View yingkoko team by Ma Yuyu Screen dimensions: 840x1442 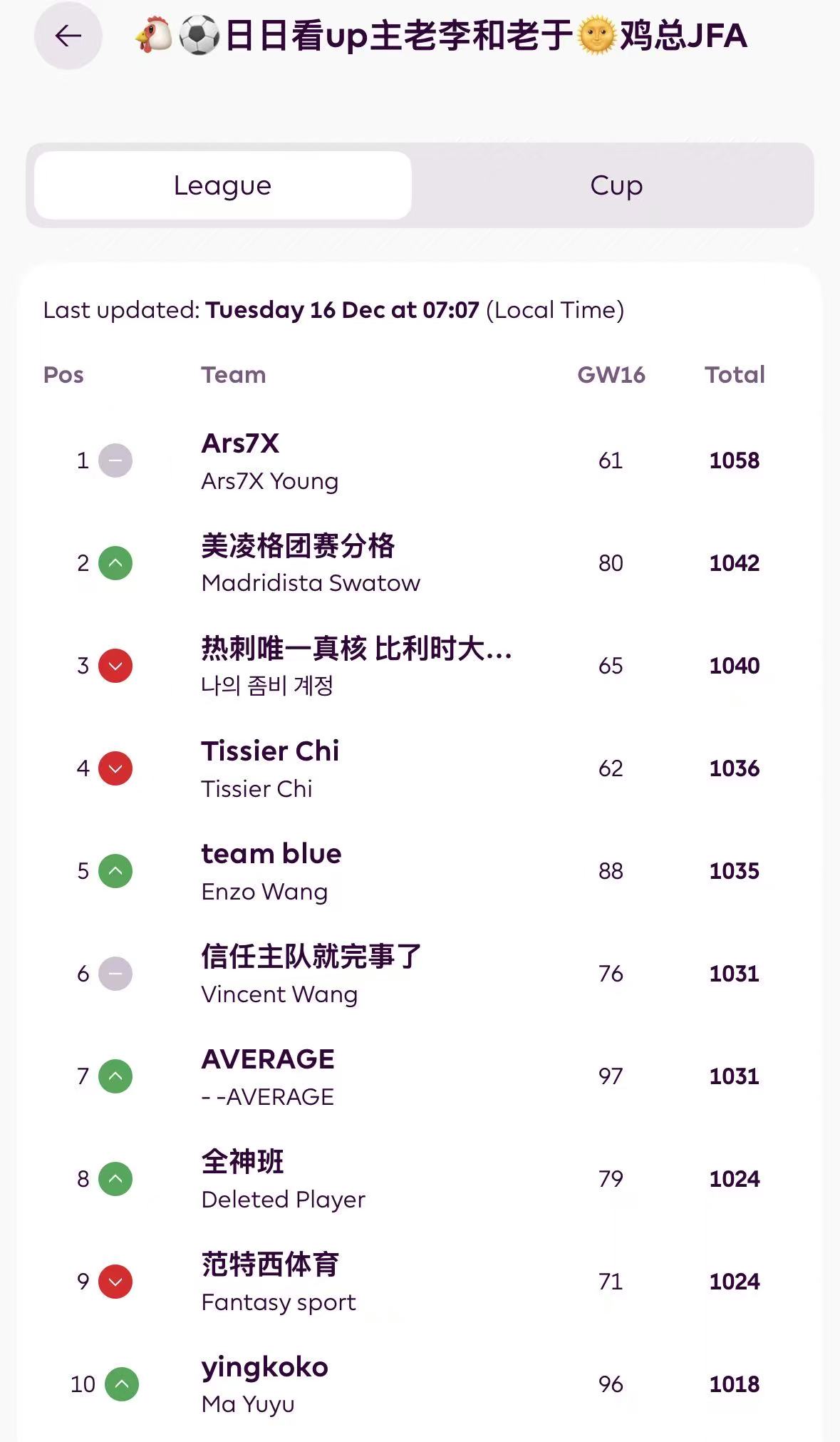coord(264,1368)
